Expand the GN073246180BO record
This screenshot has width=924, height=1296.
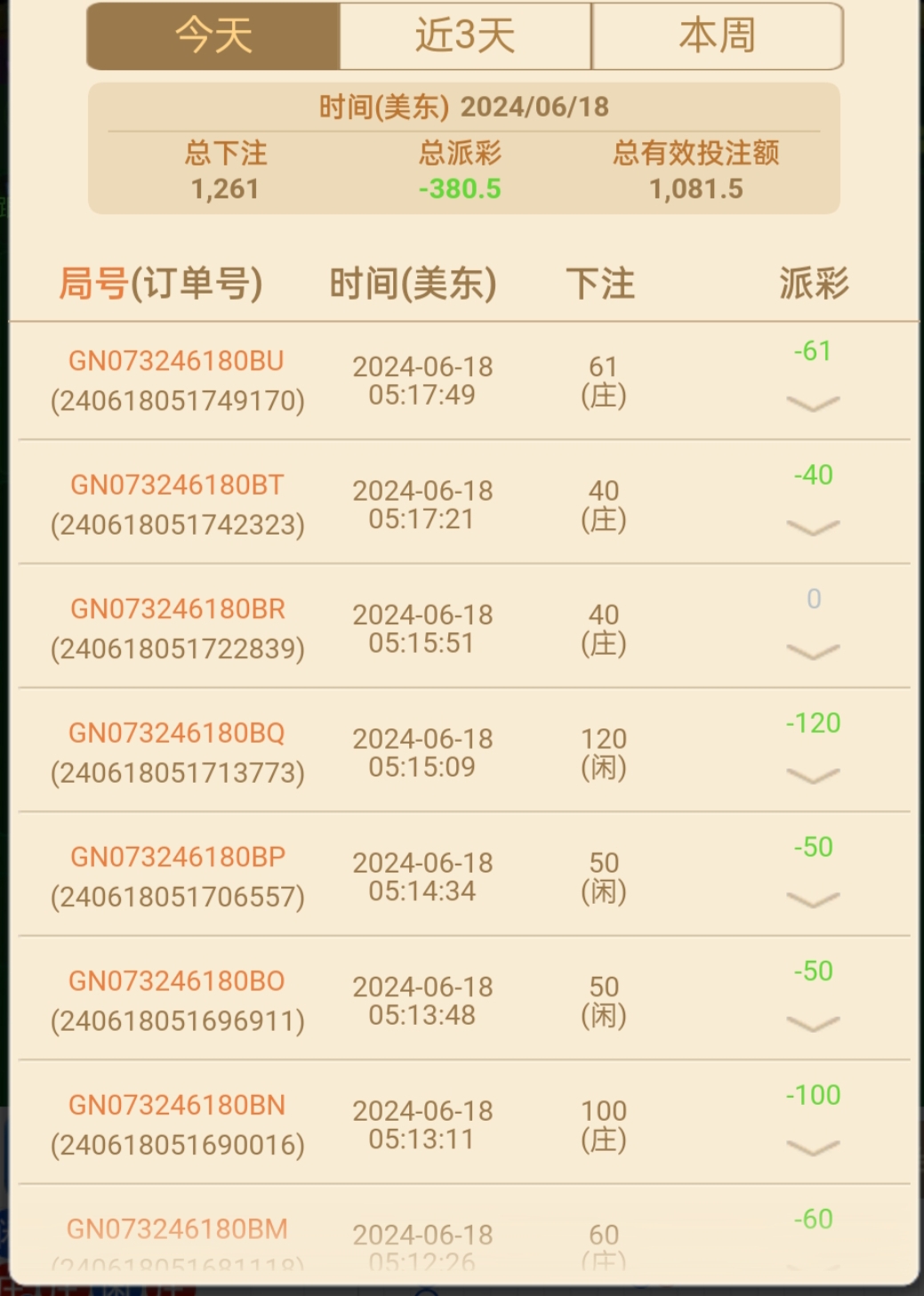813,1024
